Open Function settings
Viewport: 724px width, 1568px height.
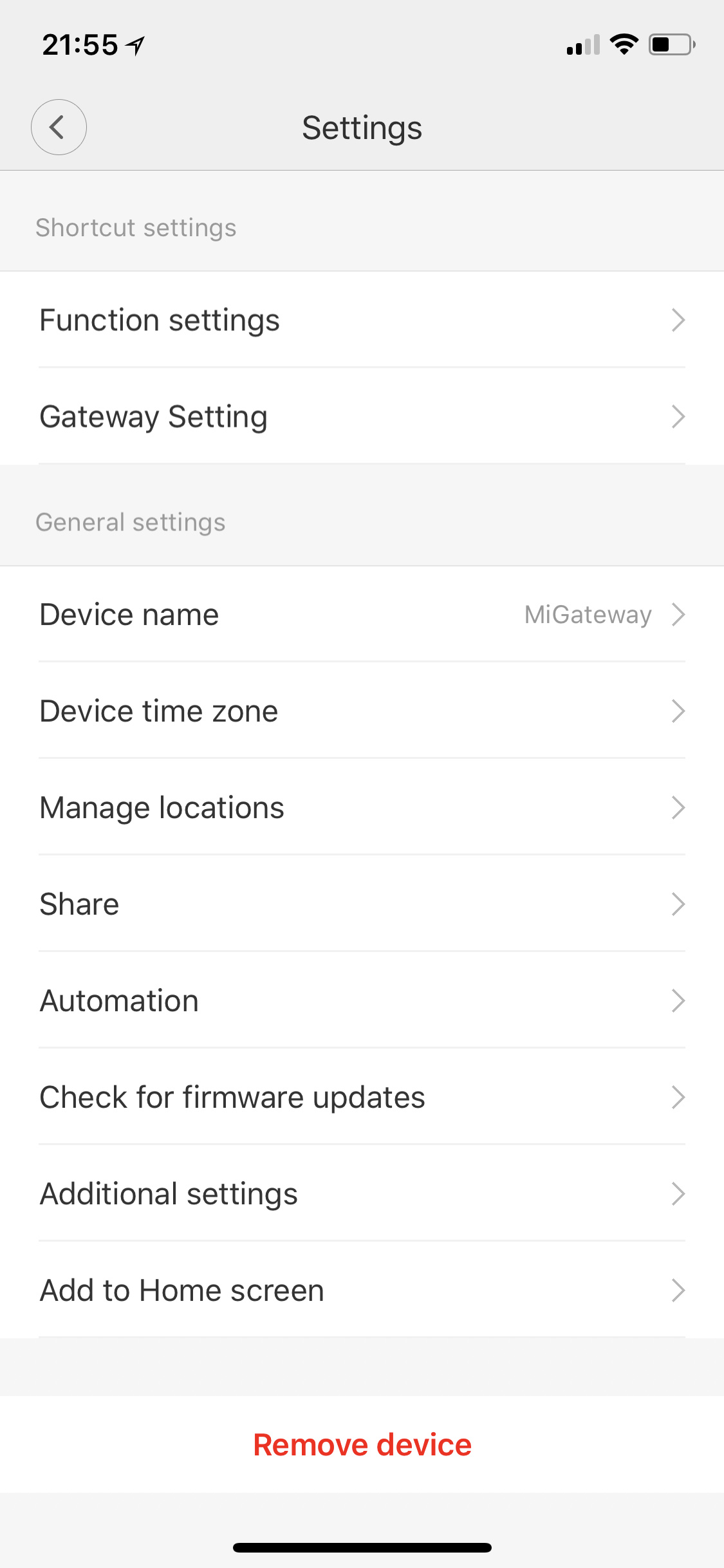[362, 320]
